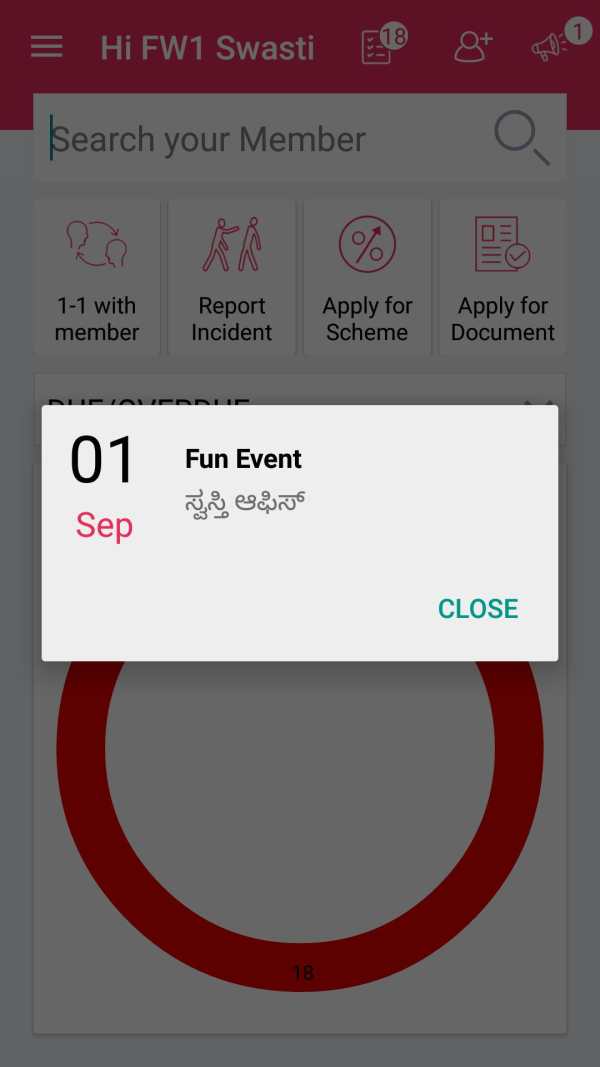Image resolution: width=600 pixels, height=1067 pixels.
Task: Choose Apply for Scheme
Action: (x=367, y=277)
